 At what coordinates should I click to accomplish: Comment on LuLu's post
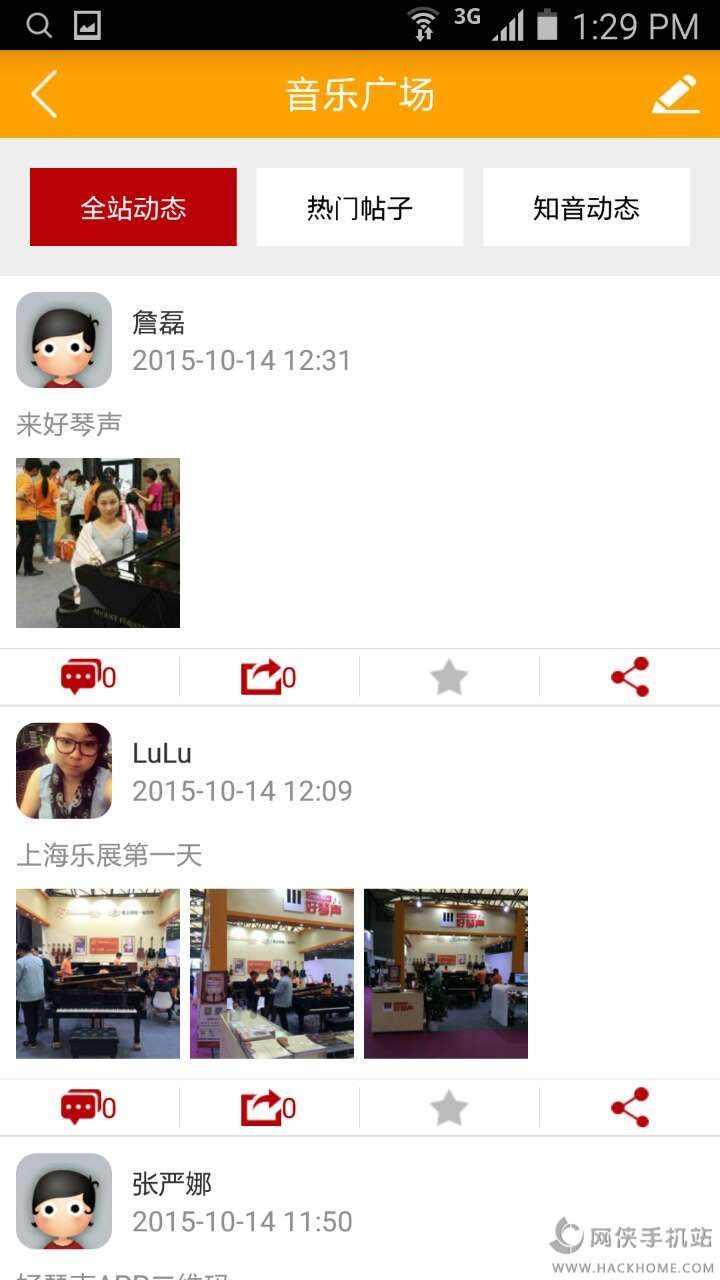pos(88,1108)
